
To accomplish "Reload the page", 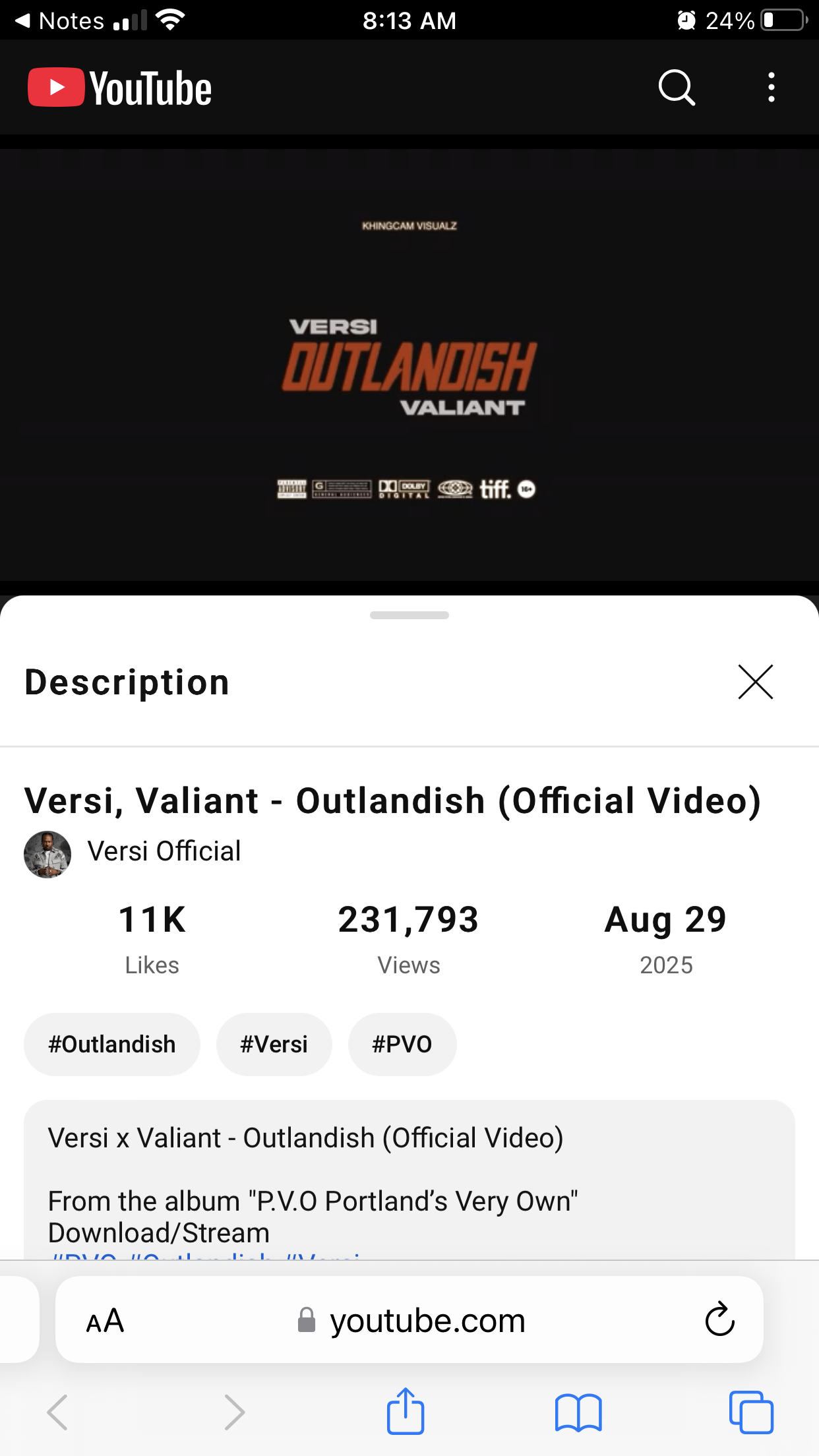I will tap(719, 1319).
